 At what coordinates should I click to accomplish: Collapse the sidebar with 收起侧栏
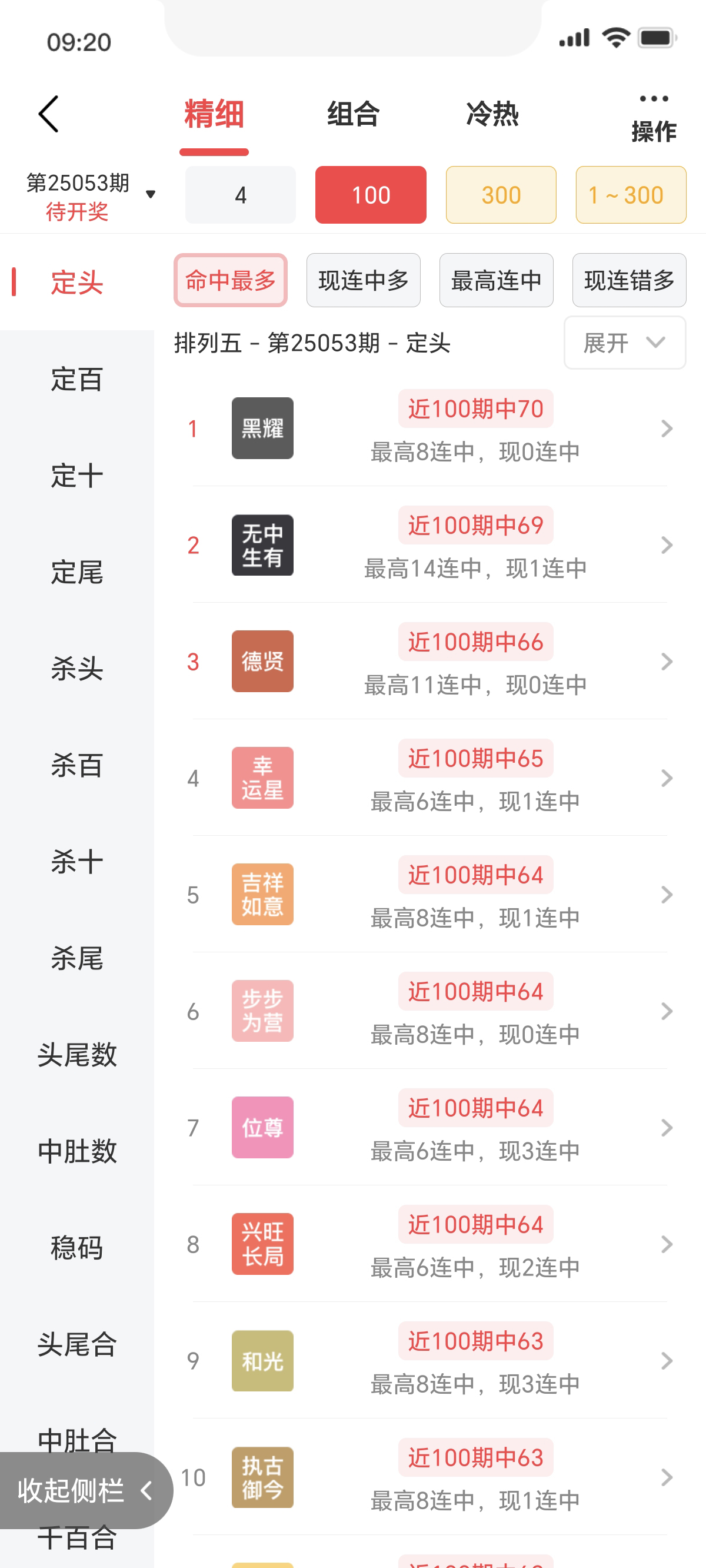(x=85, y=1490)
